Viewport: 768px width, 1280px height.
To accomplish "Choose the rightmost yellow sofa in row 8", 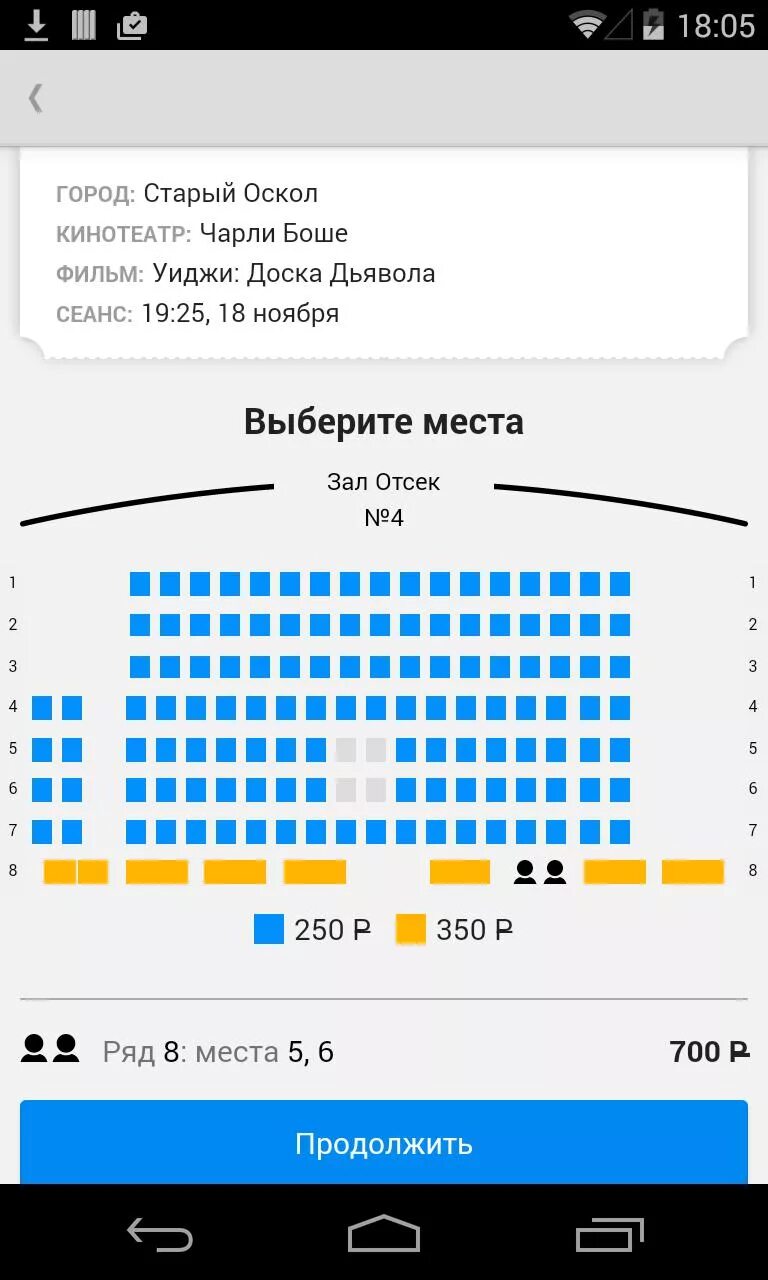I will [x=693, y=872].
